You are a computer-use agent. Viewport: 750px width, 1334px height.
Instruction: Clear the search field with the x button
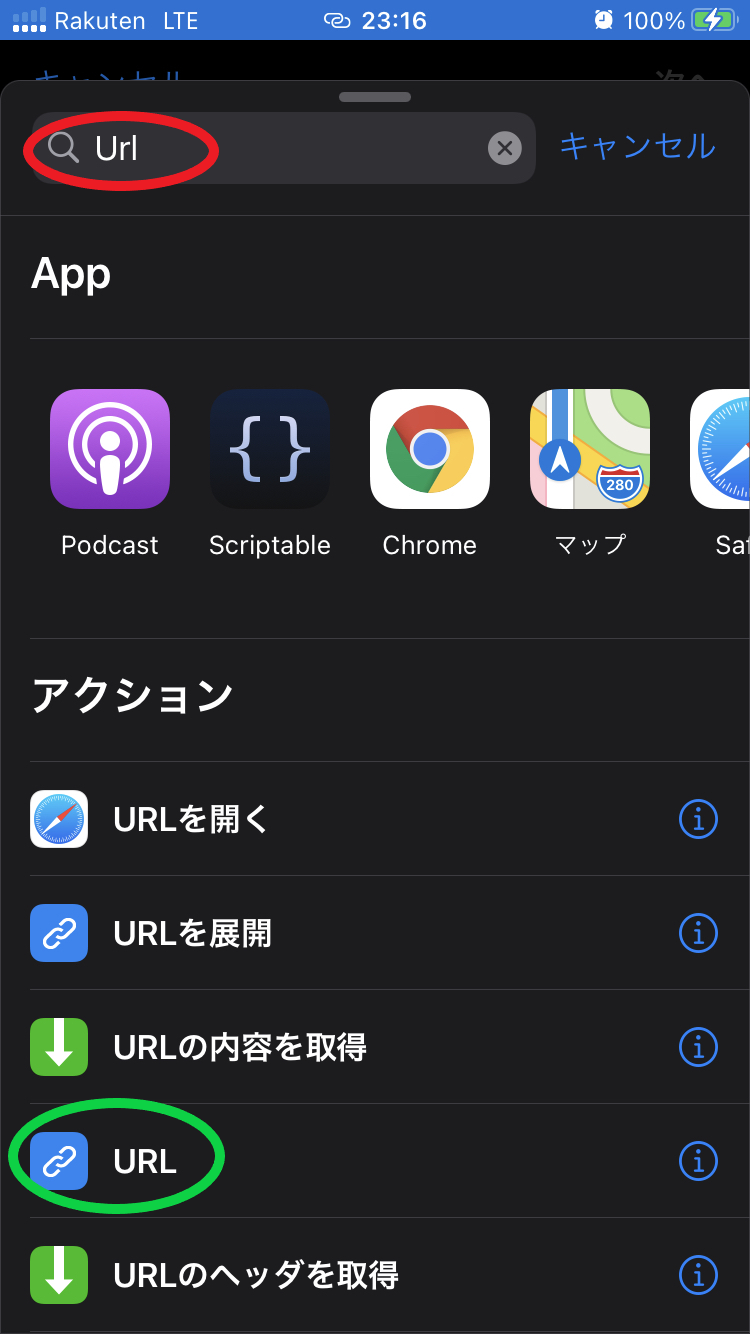pyautogui.click(x=505, y=148)
